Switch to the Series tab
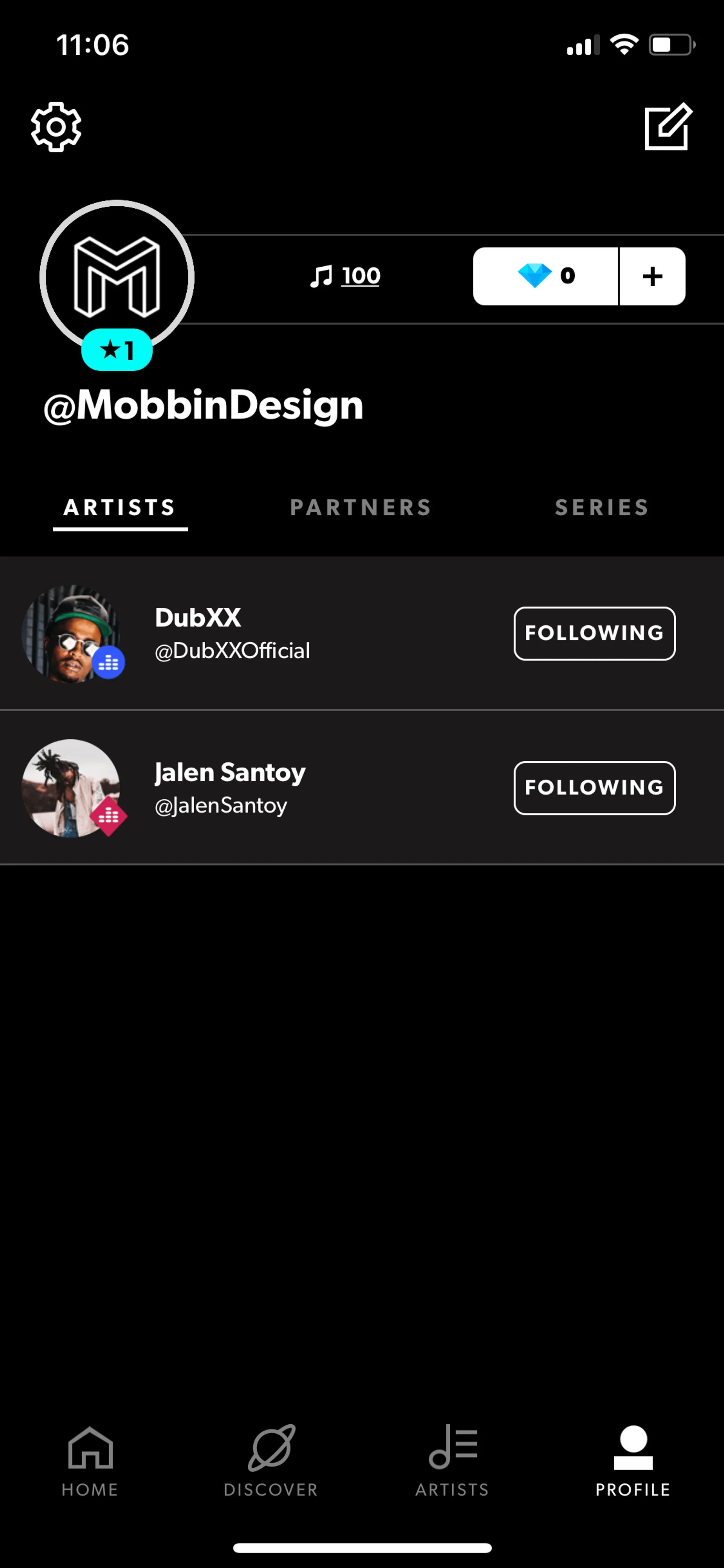Screen dimensions: 724x1568 pyautogui.click(x=602, y=508)
